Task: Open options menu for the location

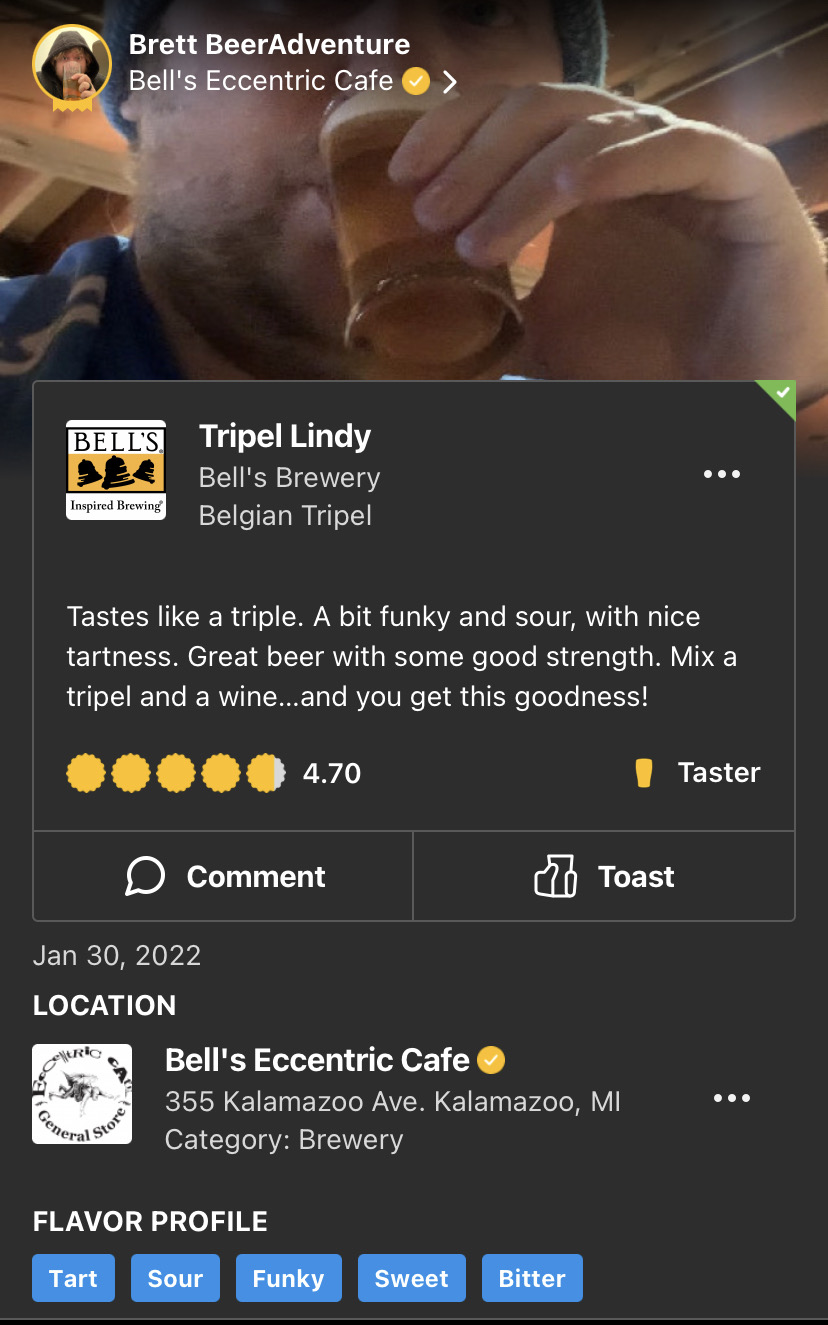Action: click(731, 1098)
